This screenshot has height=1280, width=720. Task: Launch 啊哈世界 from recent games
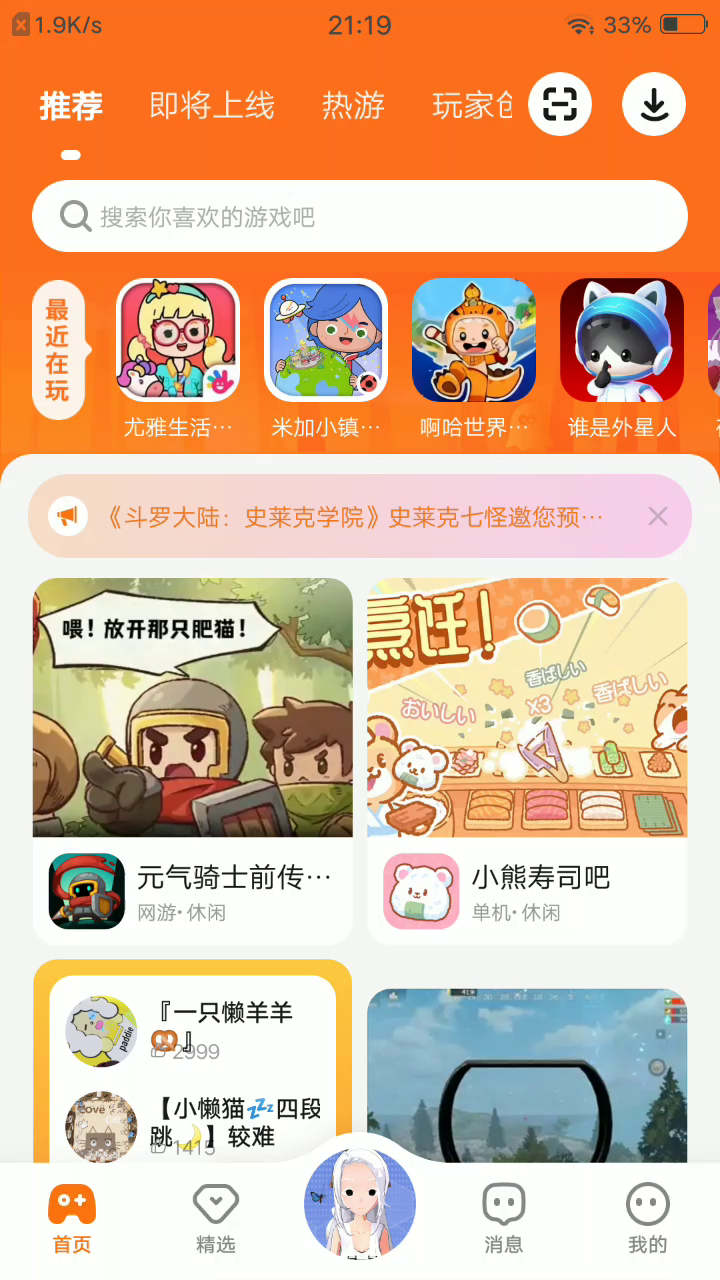tap(474, 340)
